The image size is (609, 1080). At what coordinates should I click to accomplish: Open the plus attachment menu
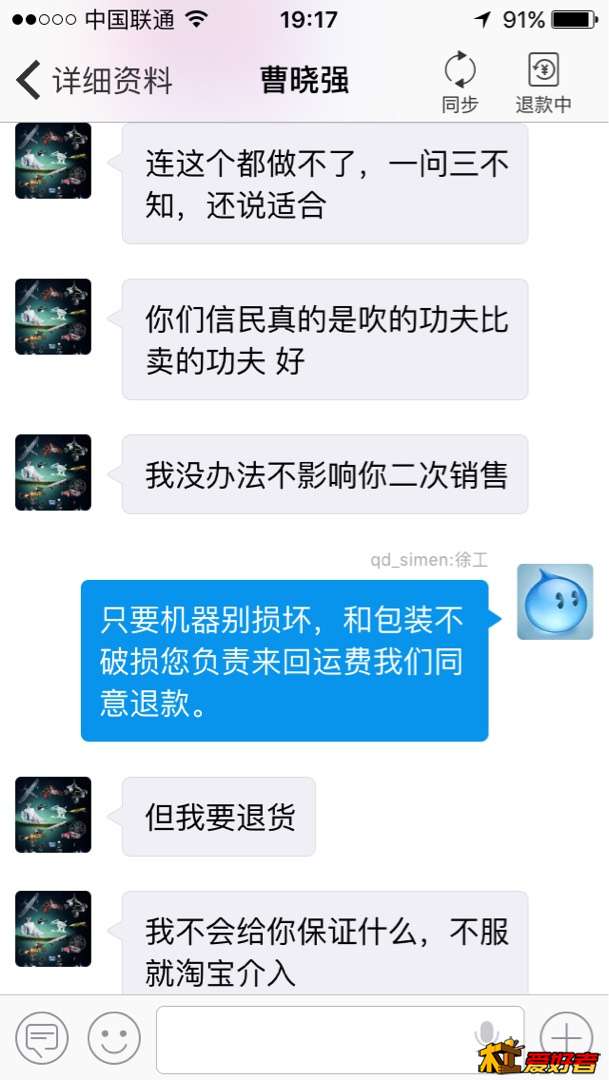(x=566, y=1037)
